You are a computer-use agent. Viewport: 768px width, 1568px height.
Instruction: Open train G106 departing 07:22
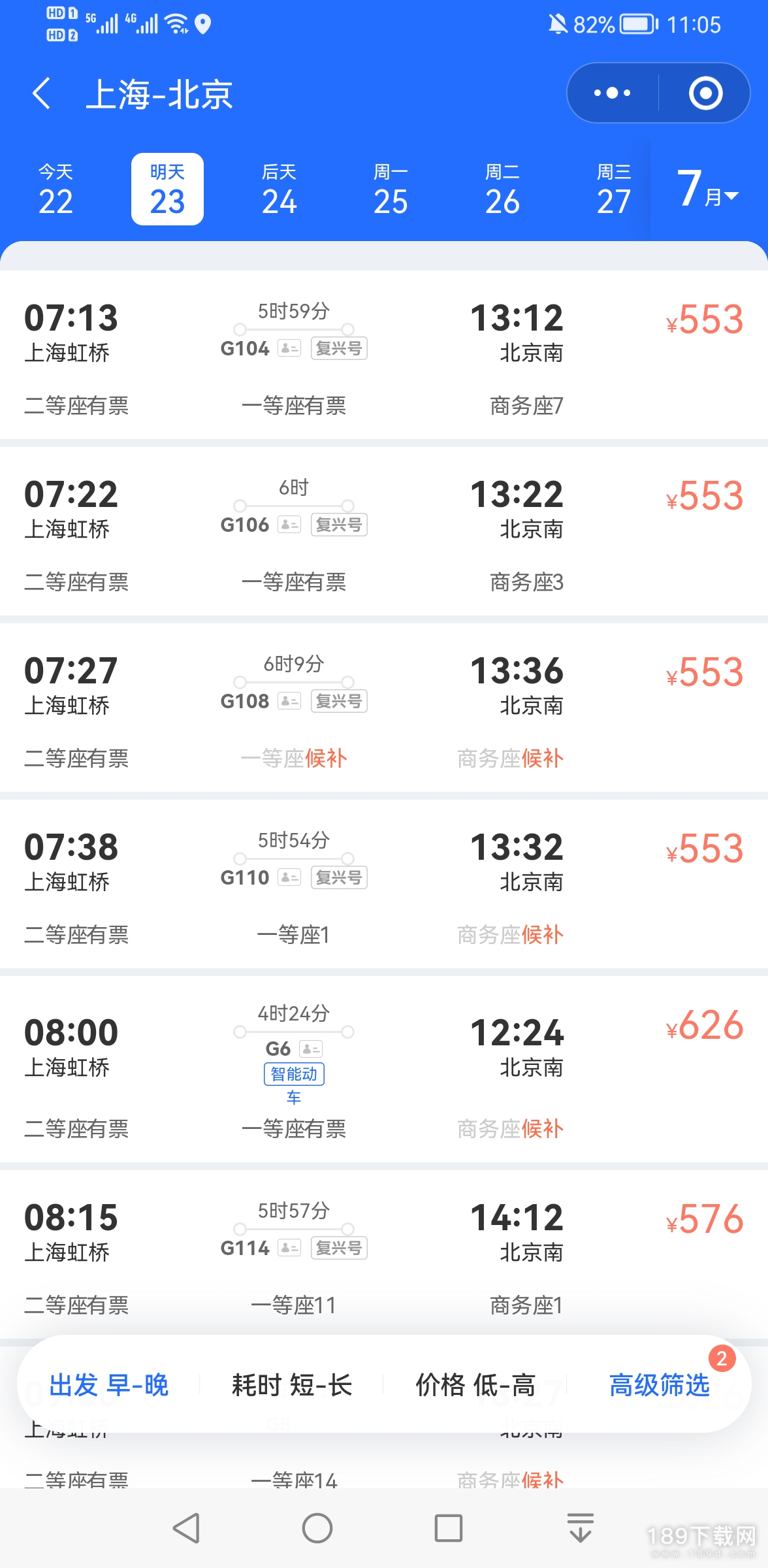[x=384, y=531]
